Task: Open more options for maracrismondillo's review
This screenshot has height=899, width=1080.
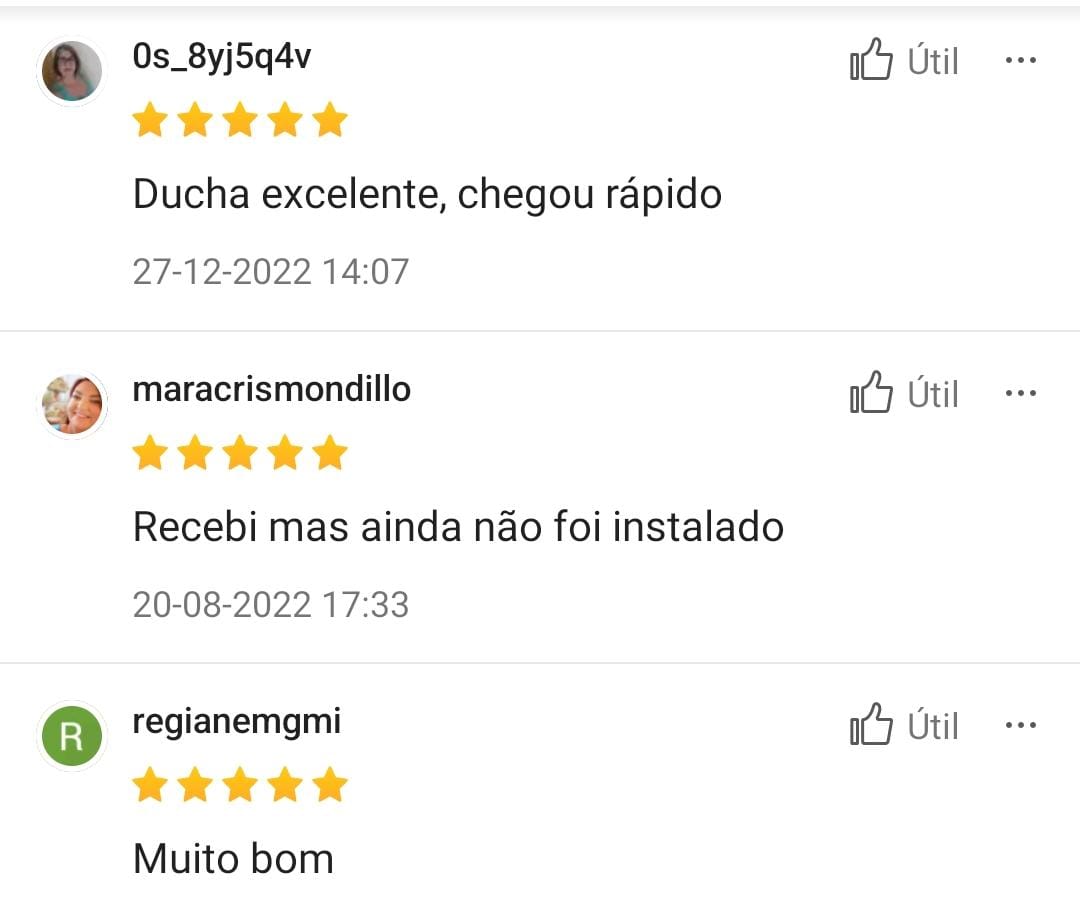Action: pos(1020,393)
